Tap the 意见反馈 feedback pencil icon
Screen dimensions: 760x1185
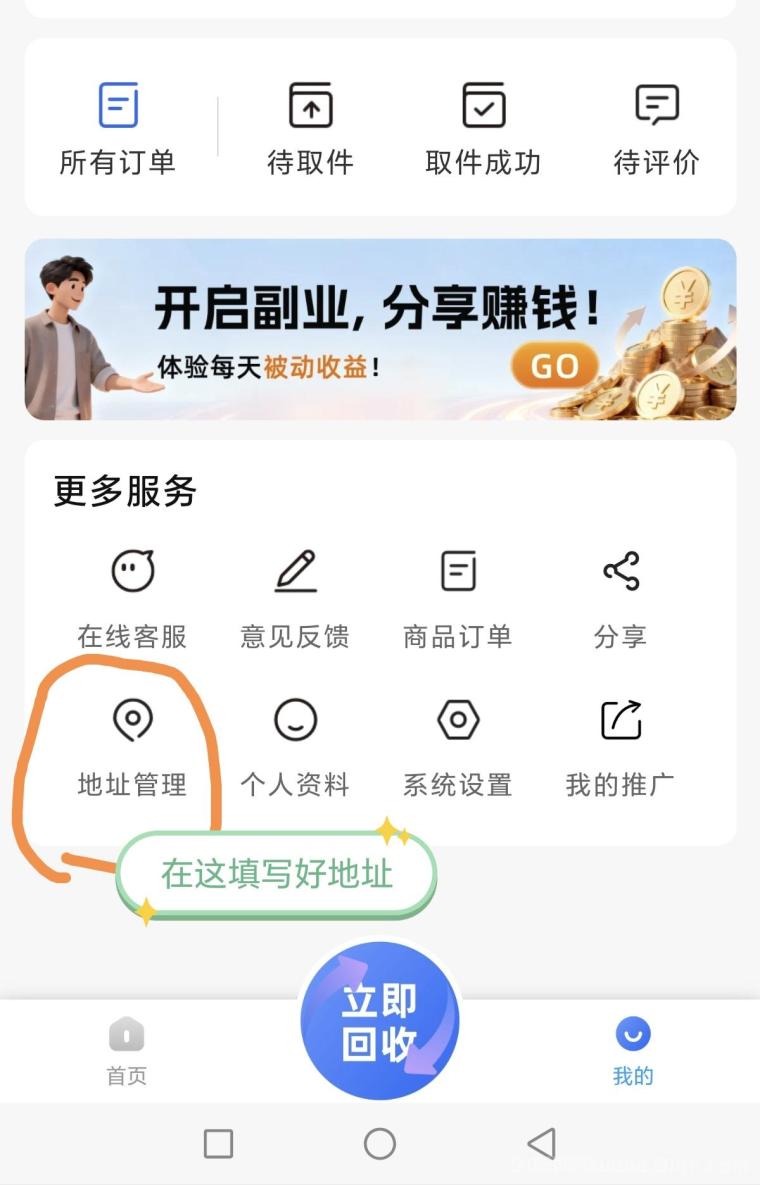[x=296, y=590]
